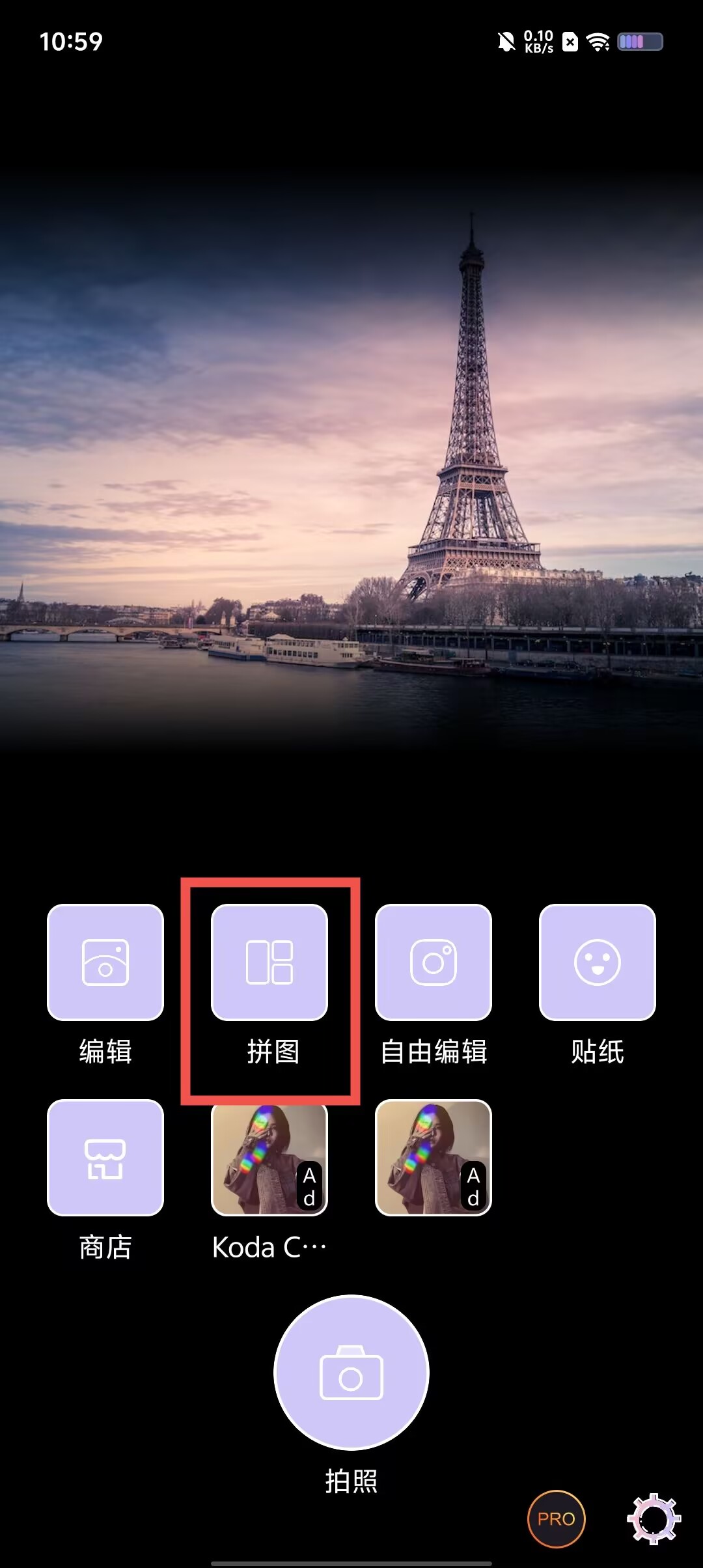Open the Koda C… ad tile
Screen dimensions: 703x1568
pos(269,1157)
